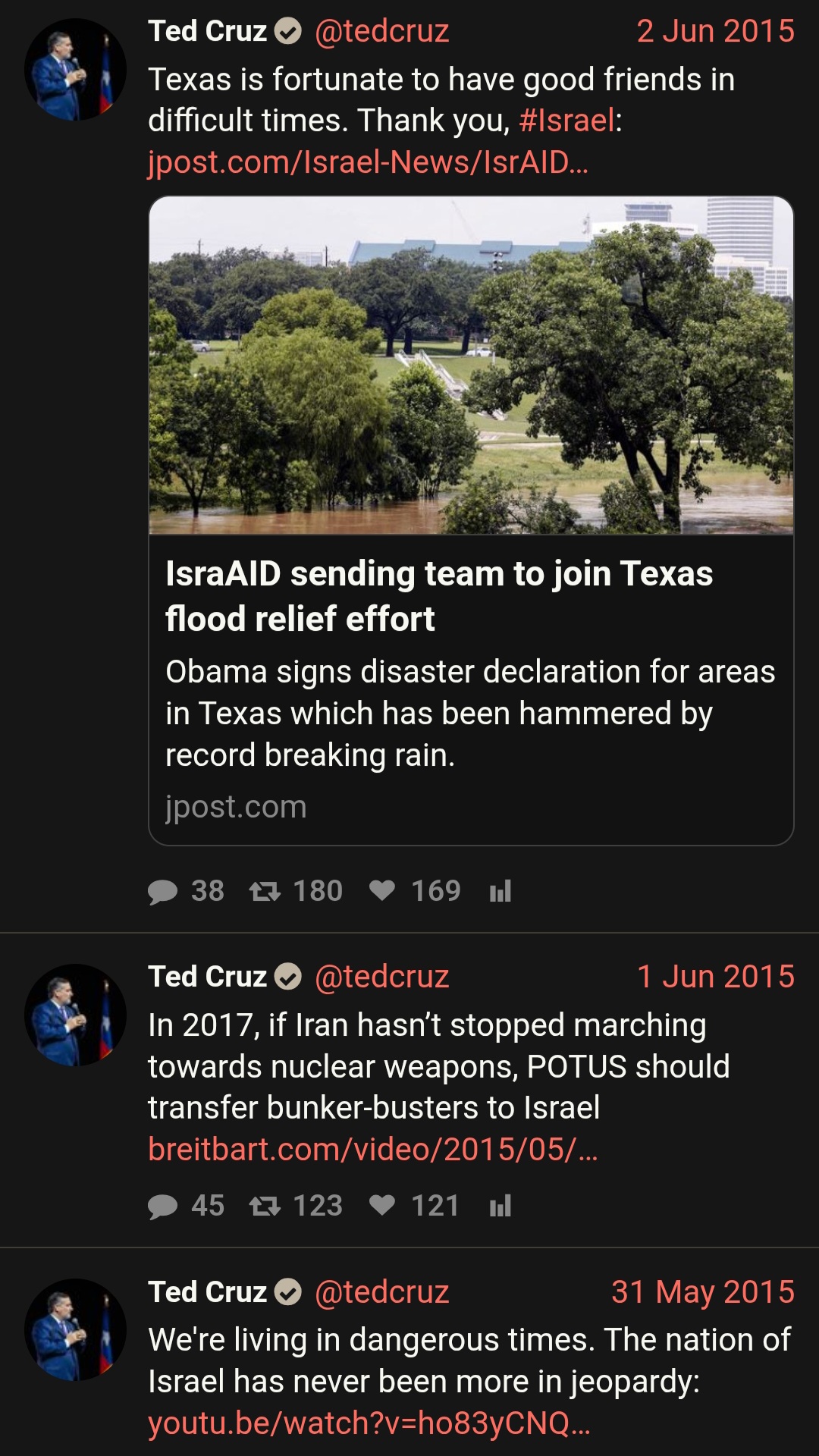Image resolution: width=819 pixels, height=1456 pixels.
Task: Open the 31 May 2015 date link
Action: pyautogui.click(x=703, y=1292)
